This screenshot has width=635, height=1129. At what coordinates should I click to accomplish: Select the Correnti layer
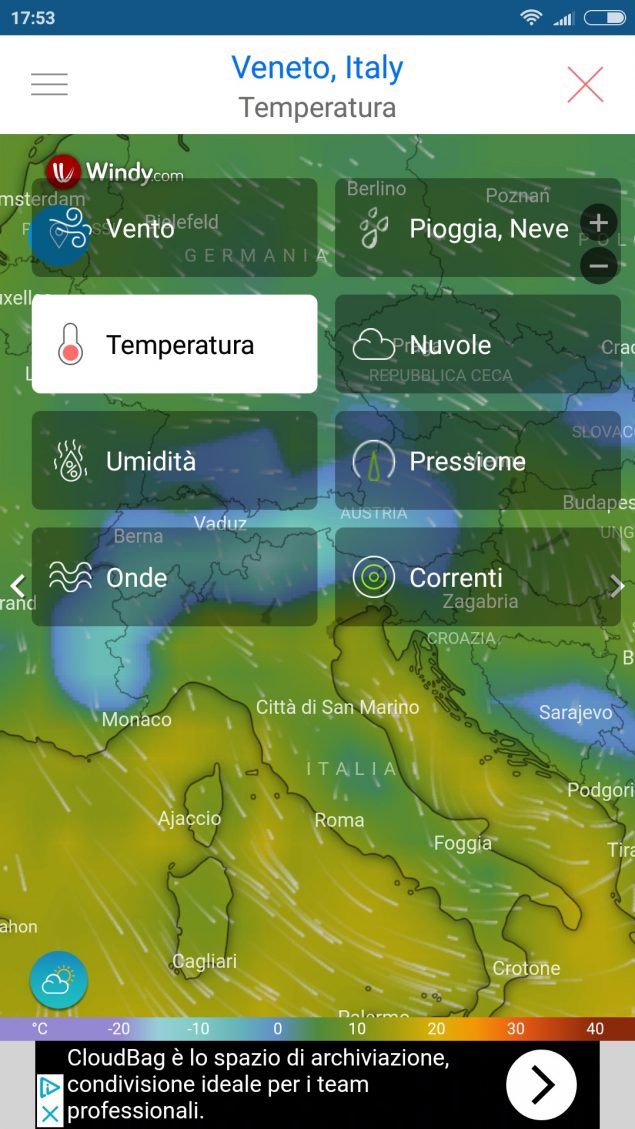click(477, 577)
